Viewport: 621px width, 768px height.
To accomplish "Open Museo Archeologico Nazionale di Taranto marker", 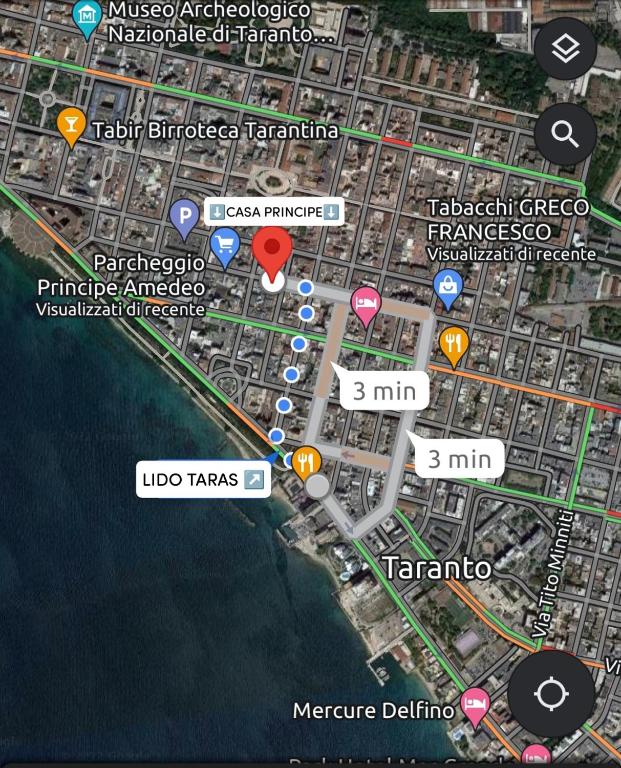I will pyautogui.click(x=89, y=18).
